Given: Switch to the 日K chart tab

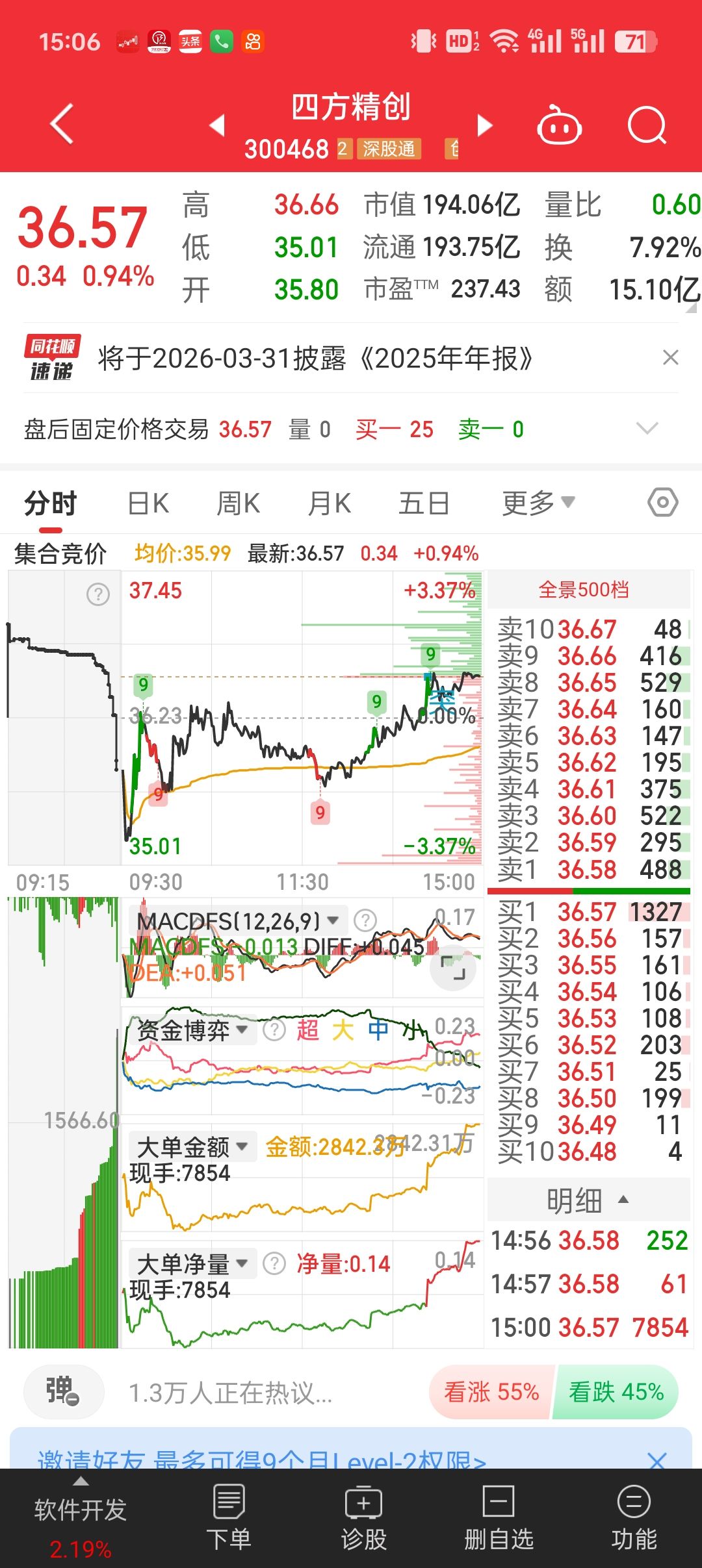Looking at the screenshot, I should click(x=148, y=503).
